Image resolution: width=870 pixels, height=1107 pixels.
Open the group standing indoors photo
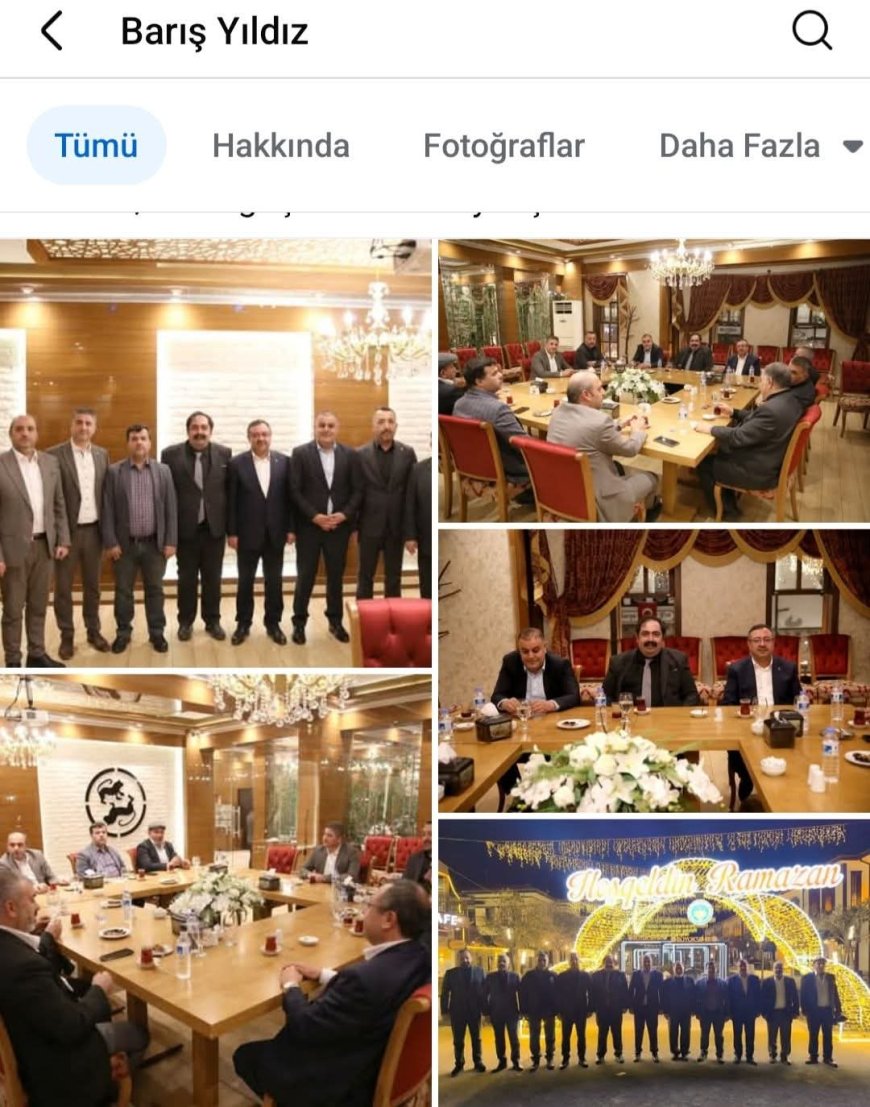point(215,452)
